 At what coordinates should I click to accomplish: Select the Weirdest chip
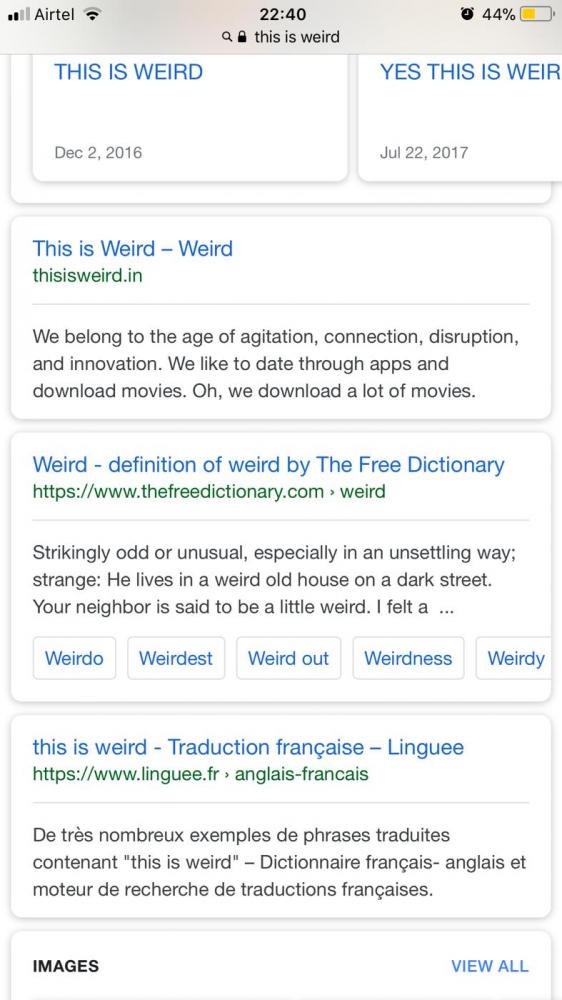click(x=176, y=658)
